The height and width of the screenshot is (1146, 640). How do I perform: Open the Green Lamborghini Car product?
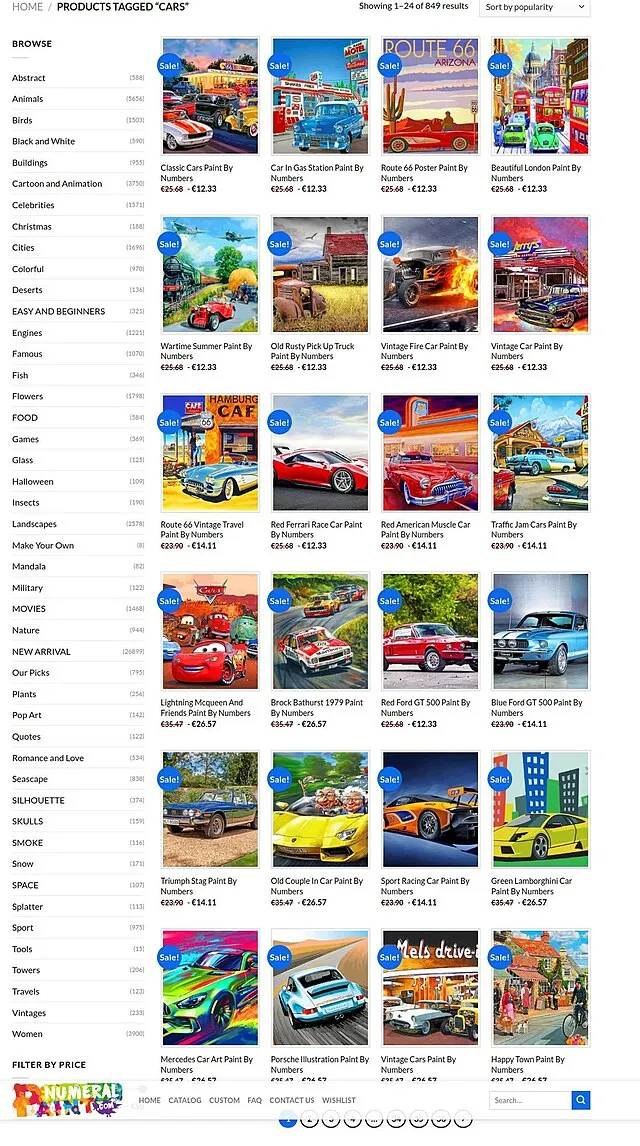540,810
